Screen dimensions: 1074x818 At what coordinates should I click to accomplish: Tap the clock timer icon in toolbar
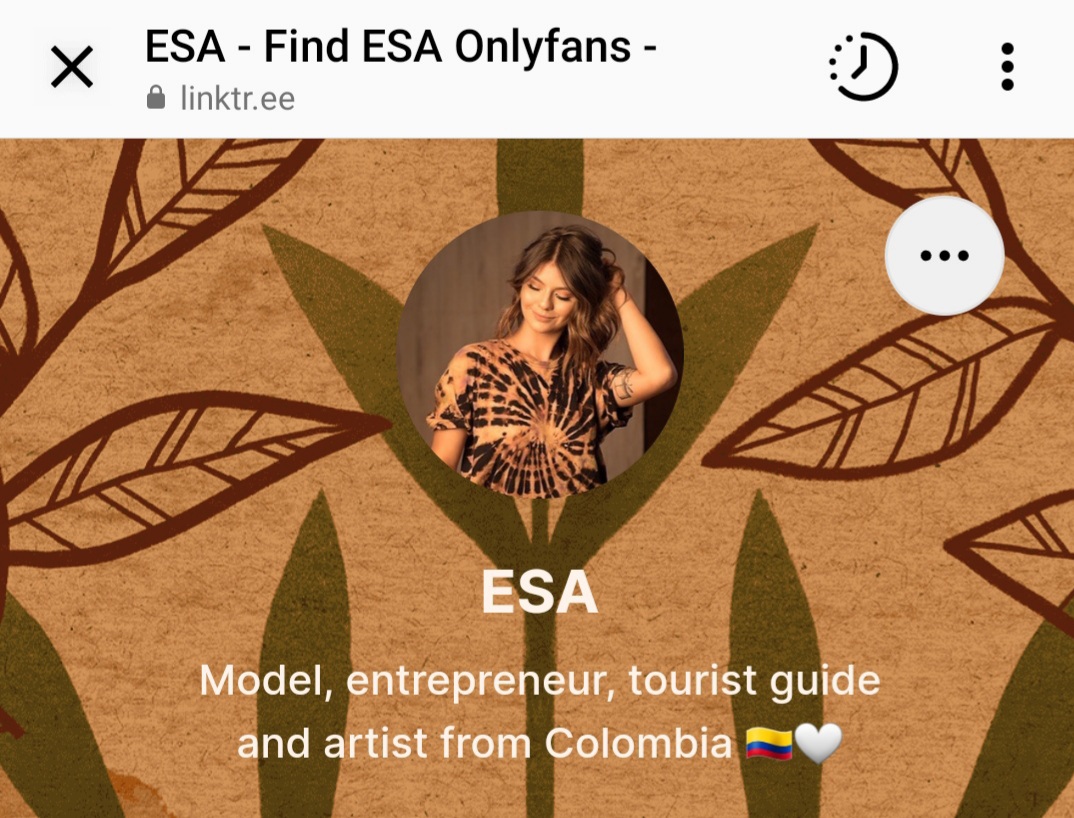pos(864,67)
